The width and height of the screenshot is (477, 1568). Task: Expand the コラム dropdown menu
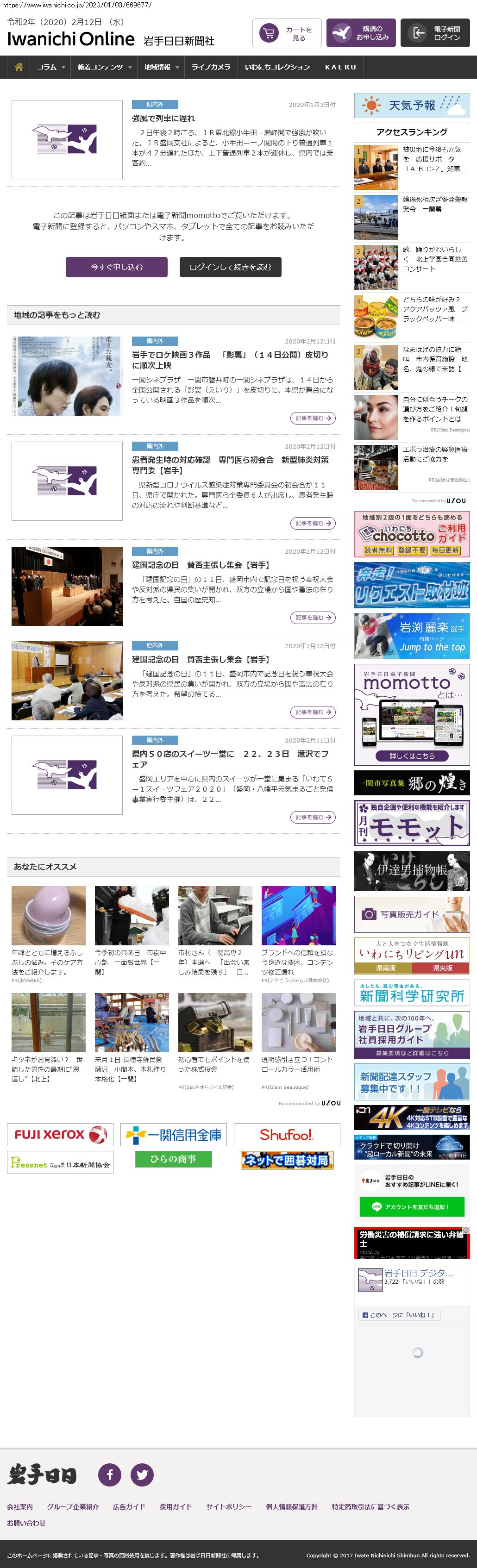(x=50, y=67)
